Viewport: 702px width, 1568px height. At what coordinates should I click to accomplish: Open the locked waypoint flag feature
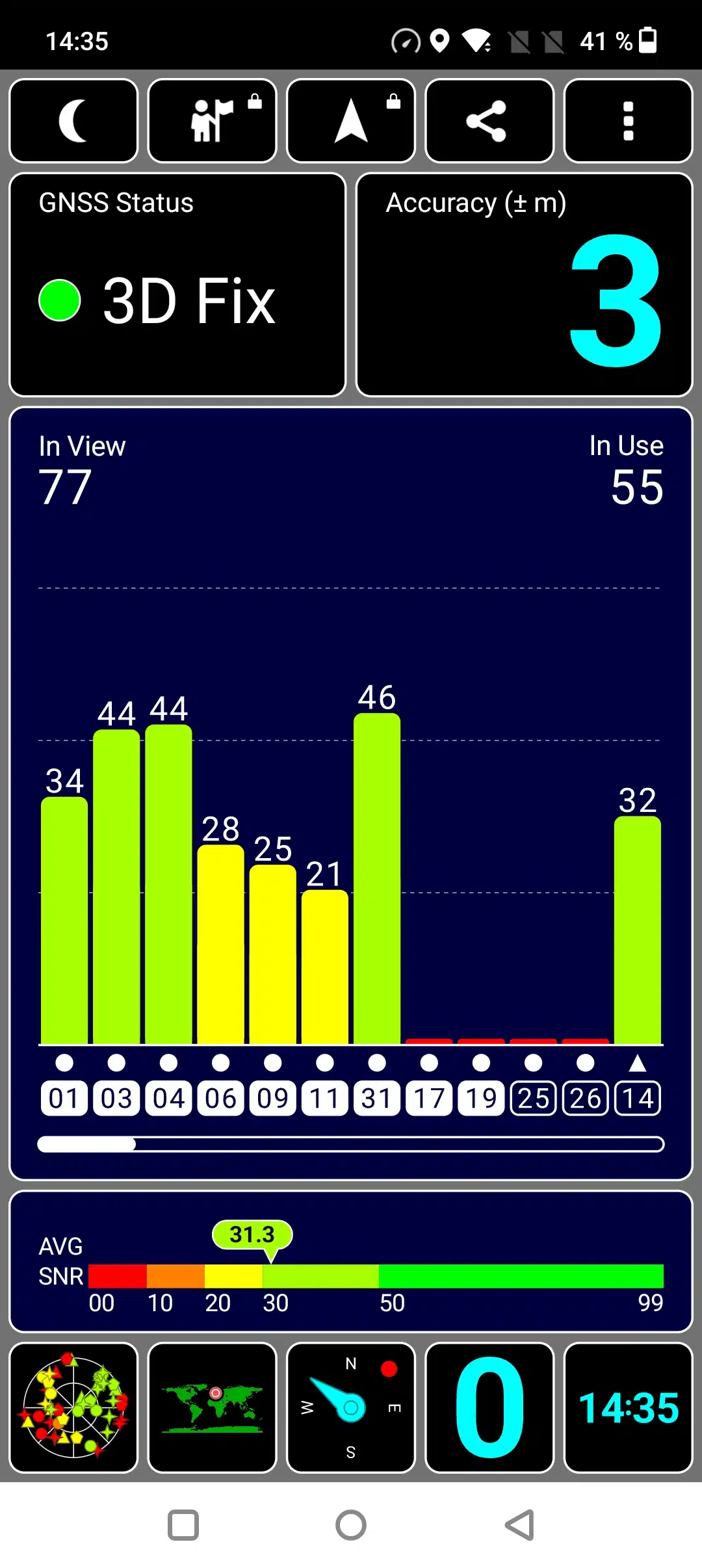212,121
